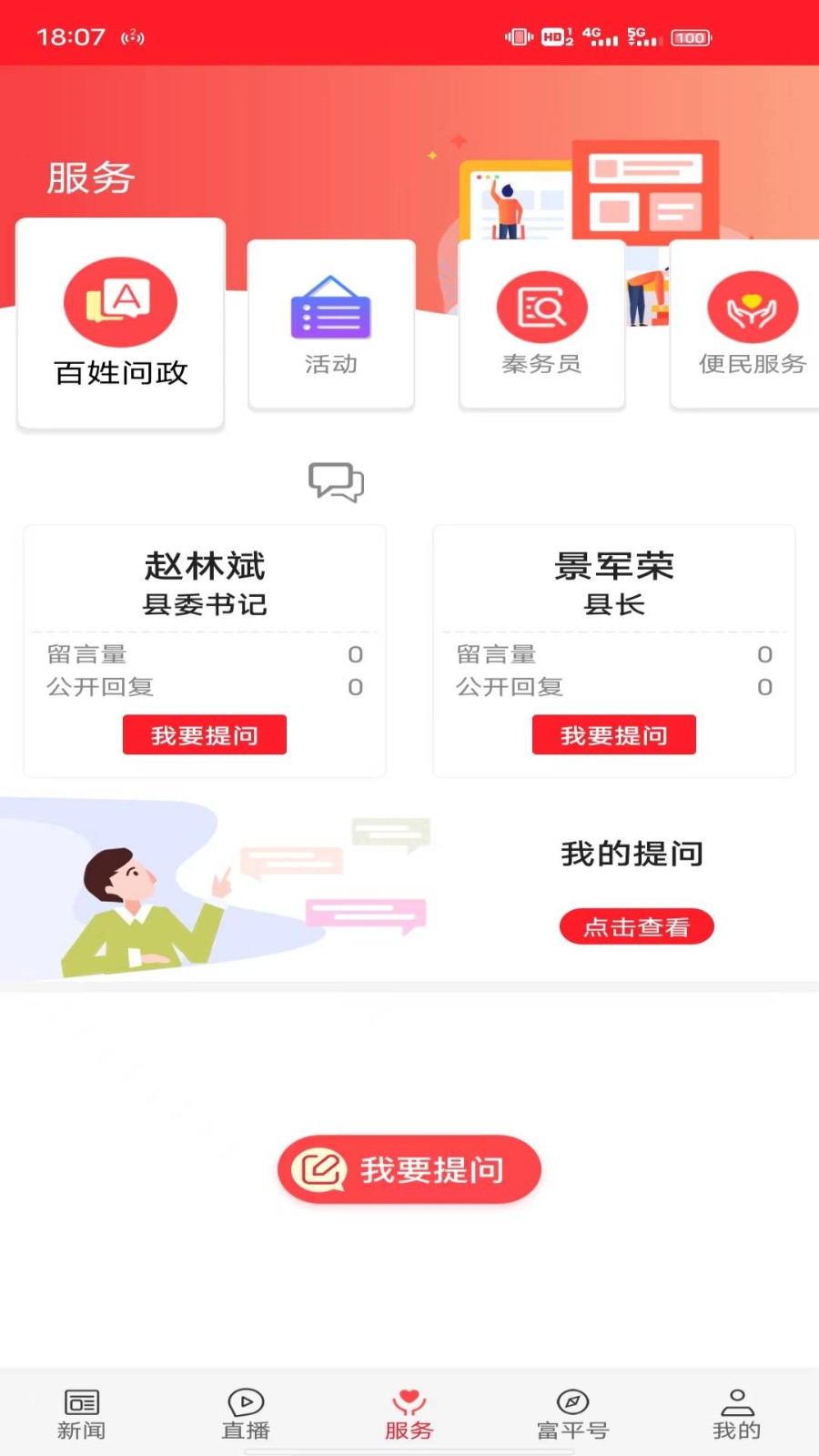The height and width of the screenshot is (1456, 819).
Task: Click the heart-shaped 服务 icon in bottom bar
Action: click(x=409, y=1398)
